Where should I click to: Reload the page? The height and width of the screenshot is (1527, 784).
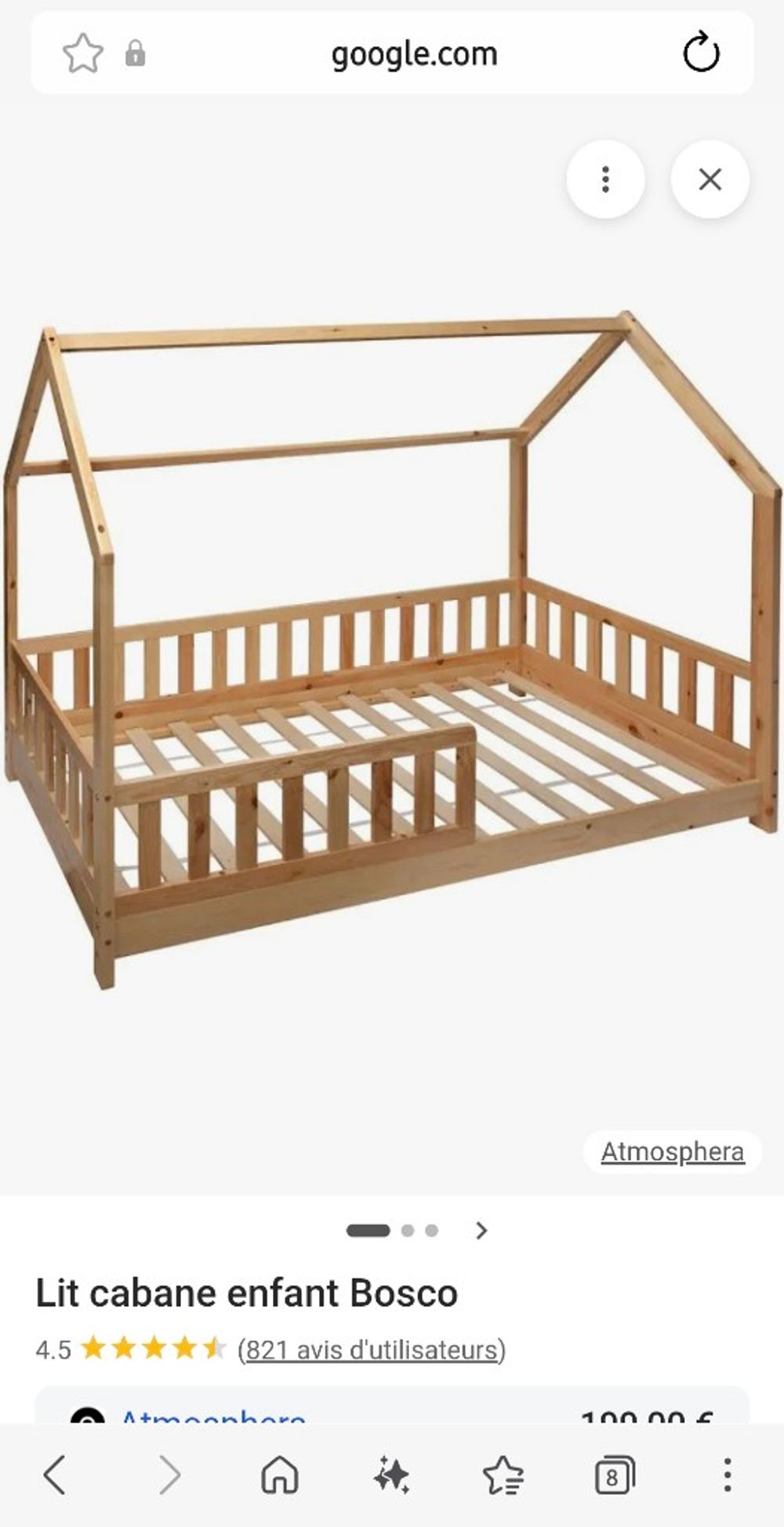[701, 53]
